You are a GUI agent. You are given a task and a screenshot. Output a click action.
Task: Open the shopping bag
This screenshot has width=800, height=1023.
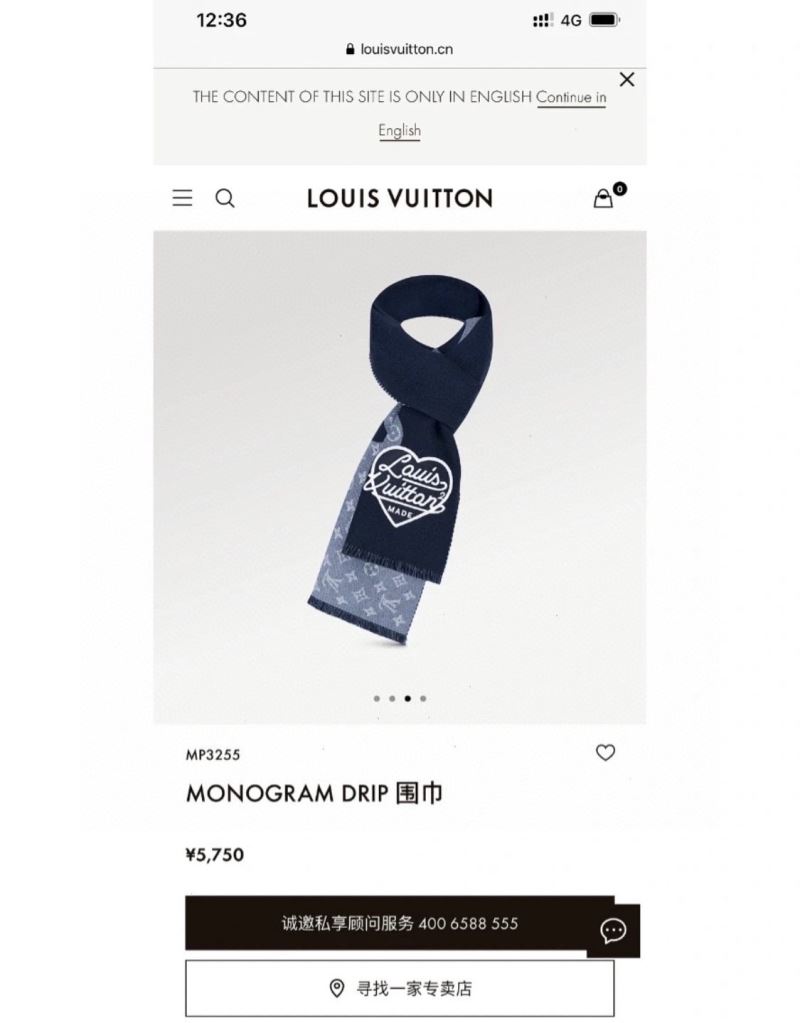[x=604, y=198]
